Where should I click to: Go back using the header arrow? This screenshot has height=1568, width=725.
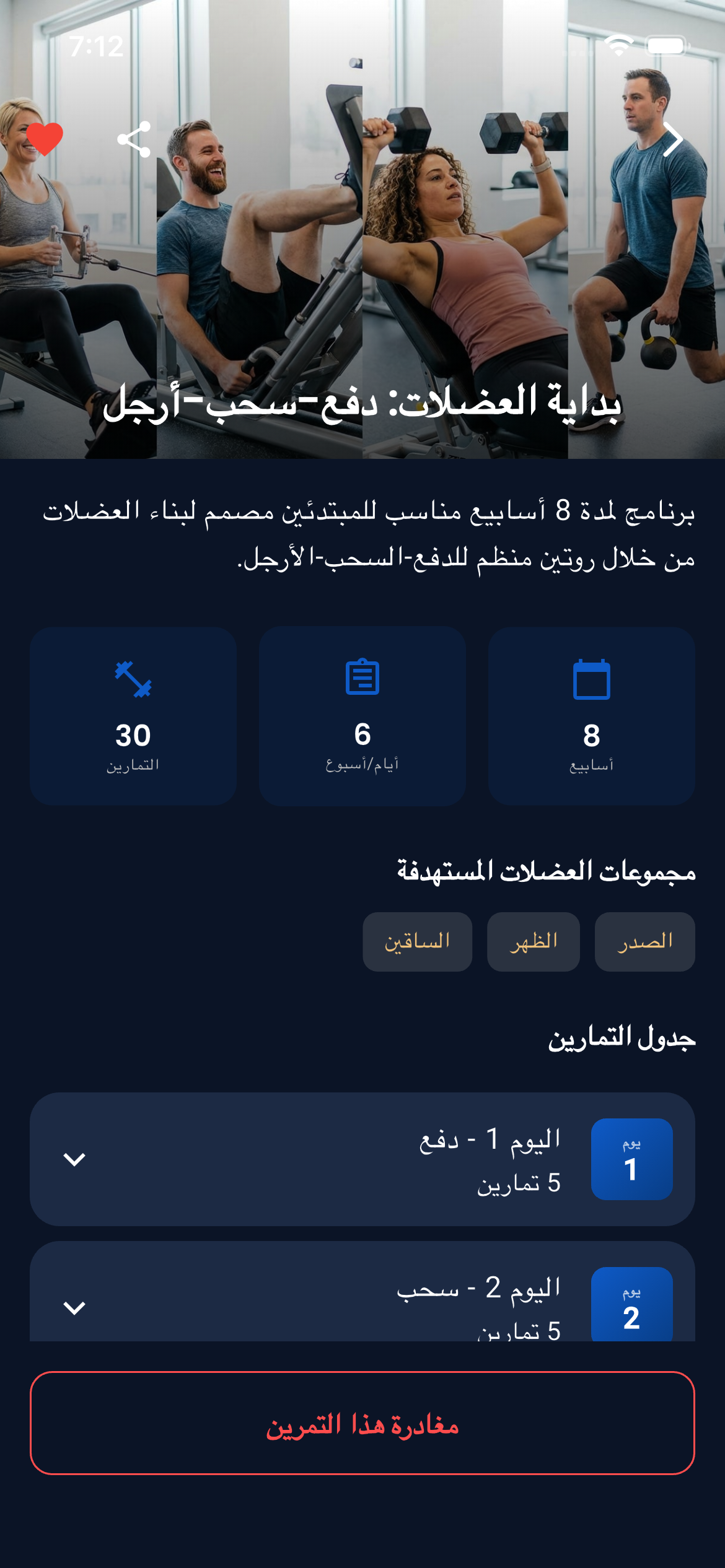click(x=673, y=139)
